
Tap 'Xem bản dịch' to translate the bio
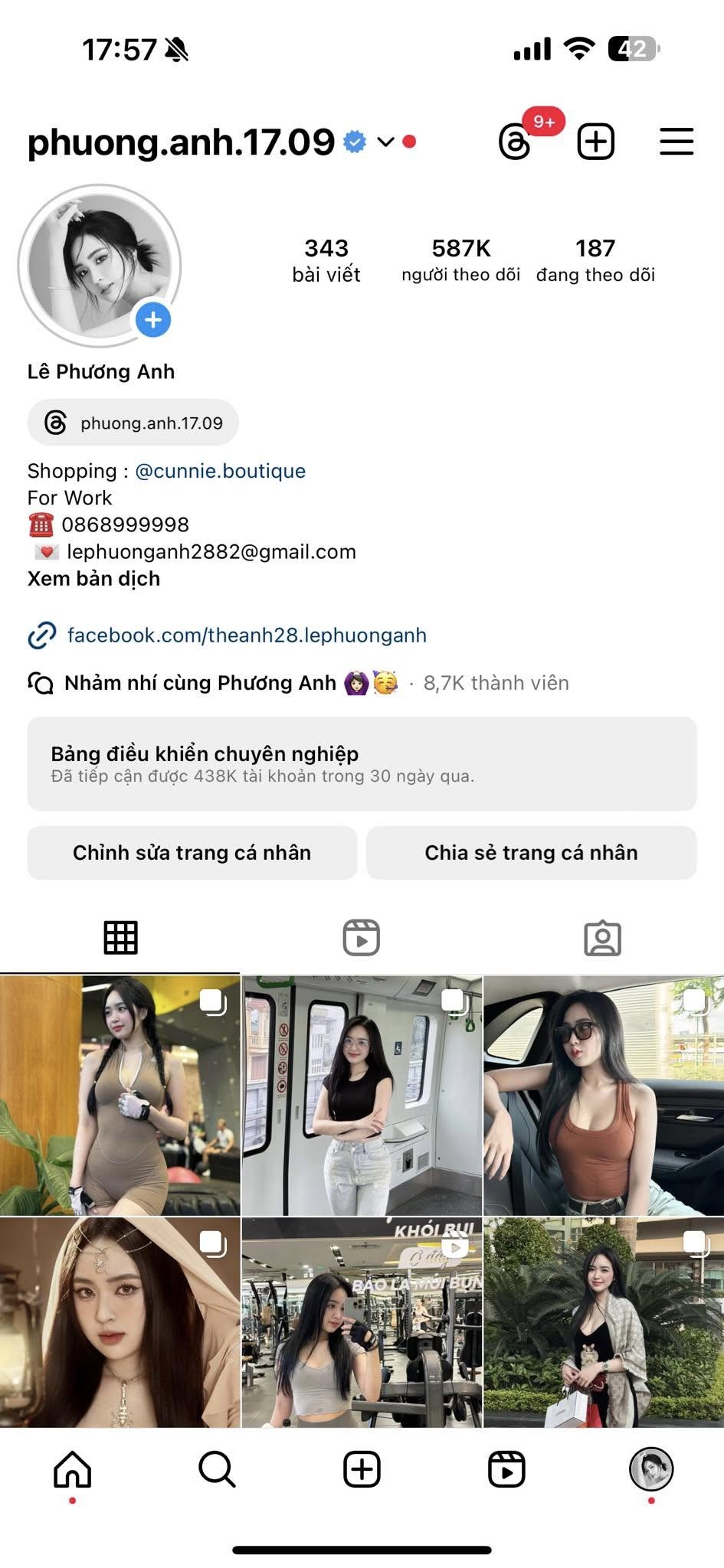point(93,579)
